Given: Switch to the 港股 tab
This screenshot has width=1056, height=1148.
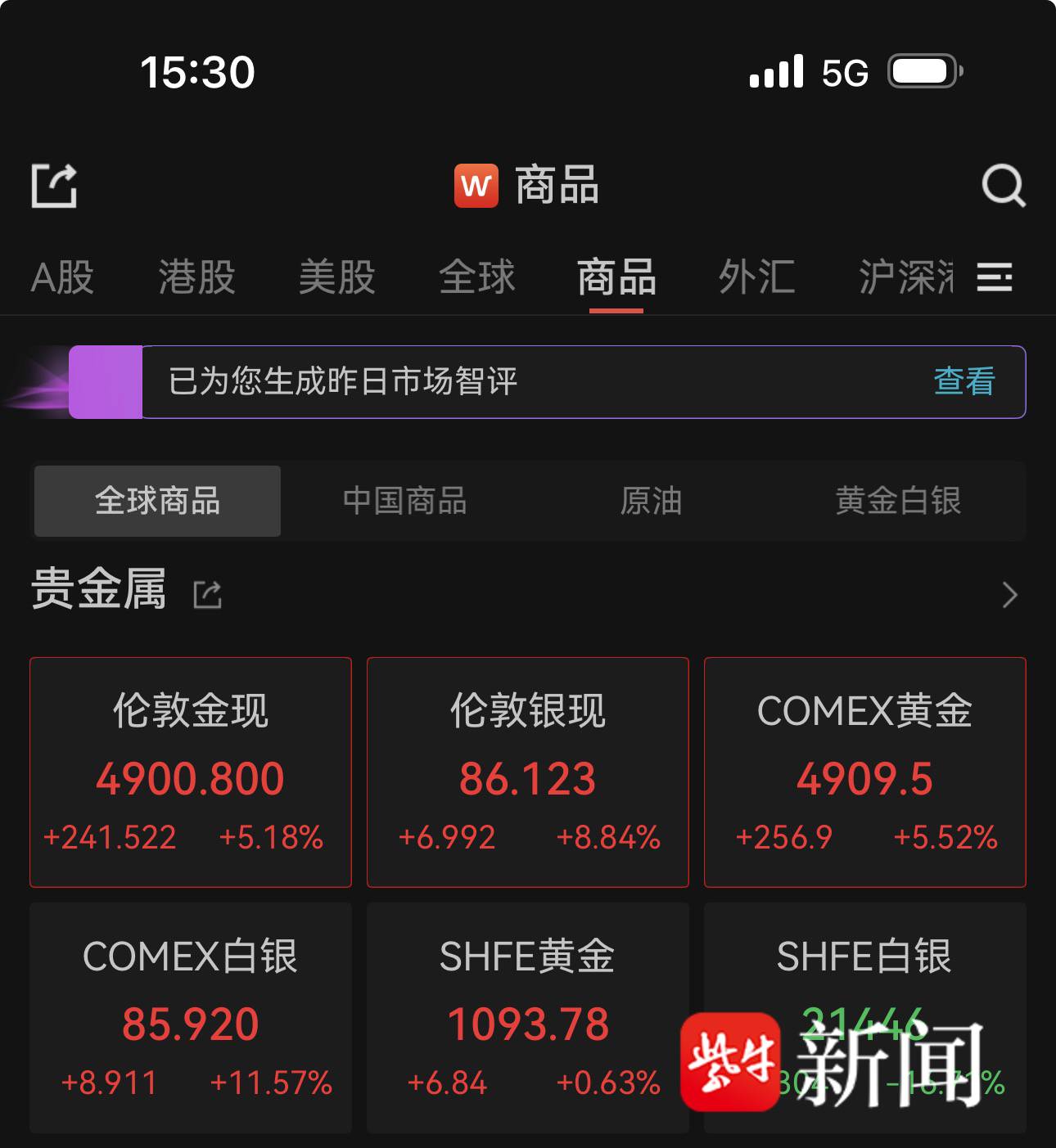Looking at the screenshot, I should (x=196, y=277).
